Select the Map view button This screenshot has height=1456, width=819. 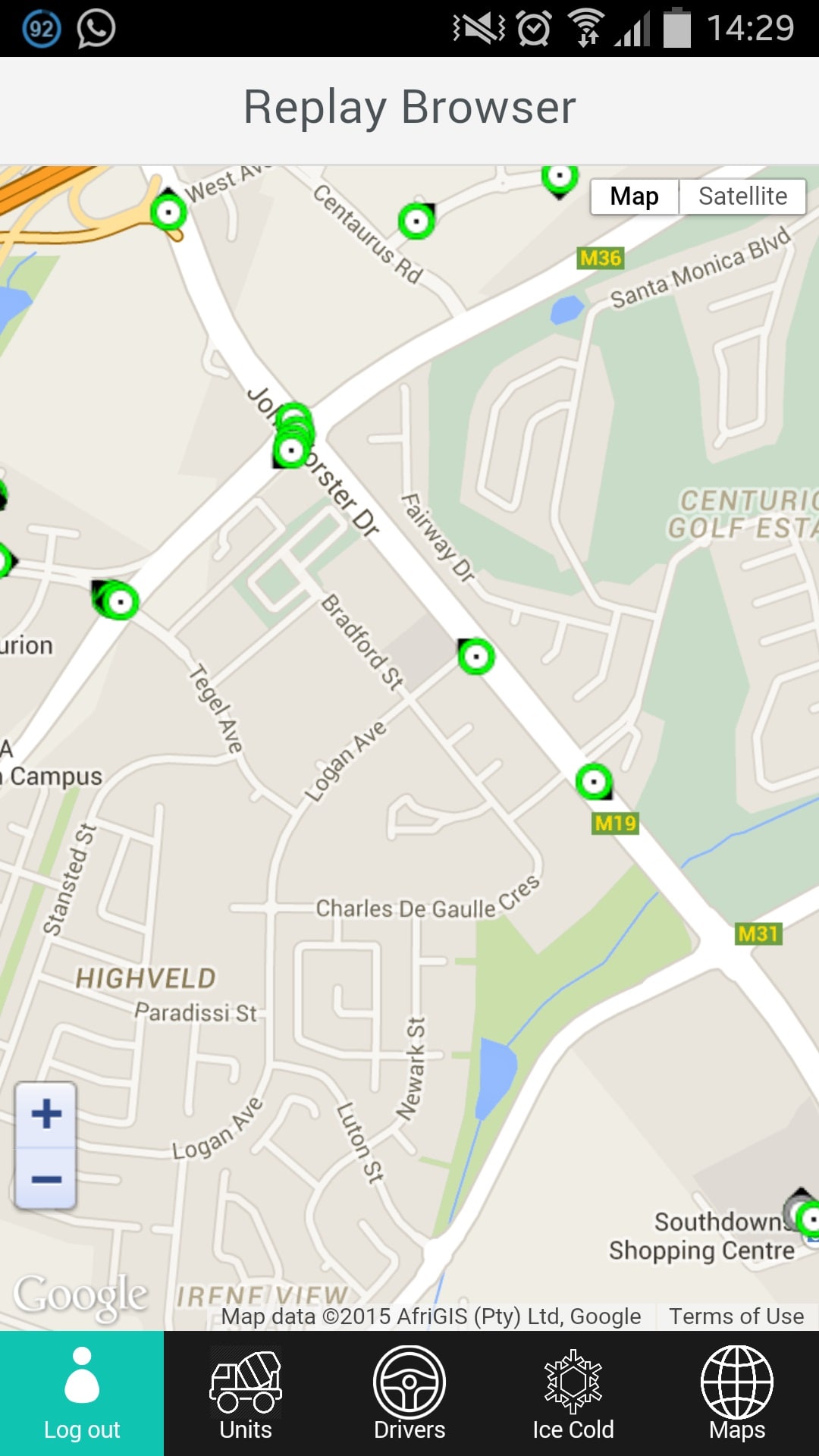tap(635, 196)
